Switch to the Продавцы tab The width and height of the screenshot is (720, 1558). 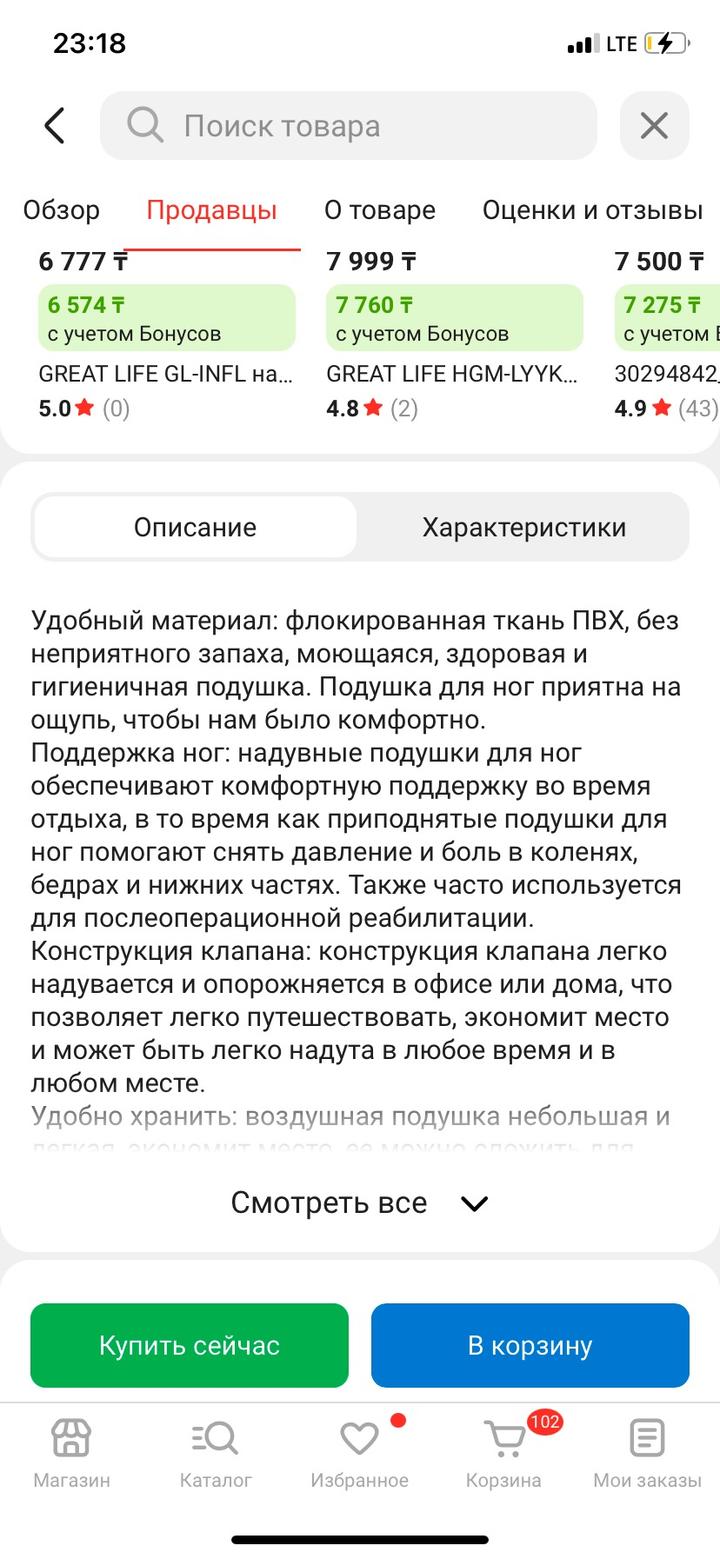coord(211,210)
